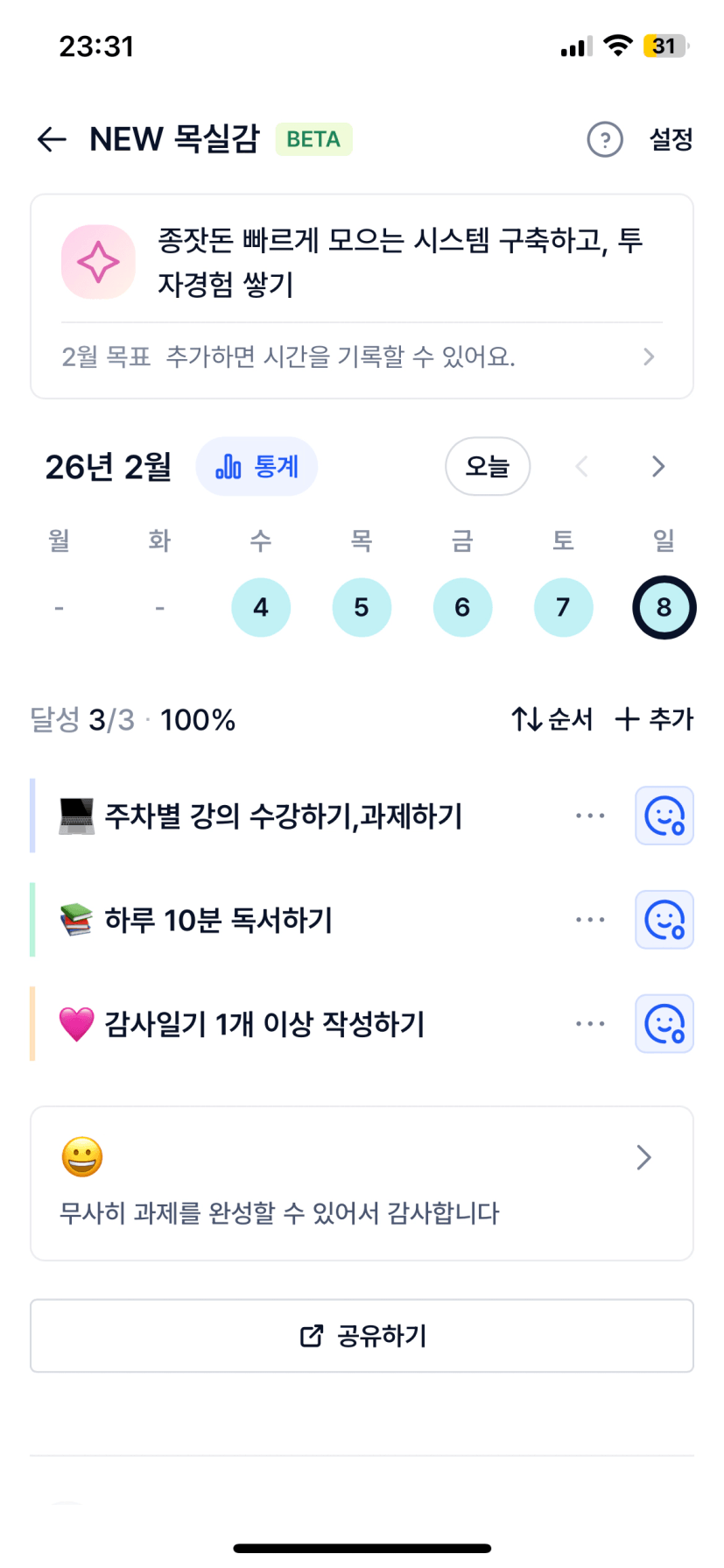Open the help question mark icon
The width and height of the screenshot is (724, 1568).
[604, 139]
